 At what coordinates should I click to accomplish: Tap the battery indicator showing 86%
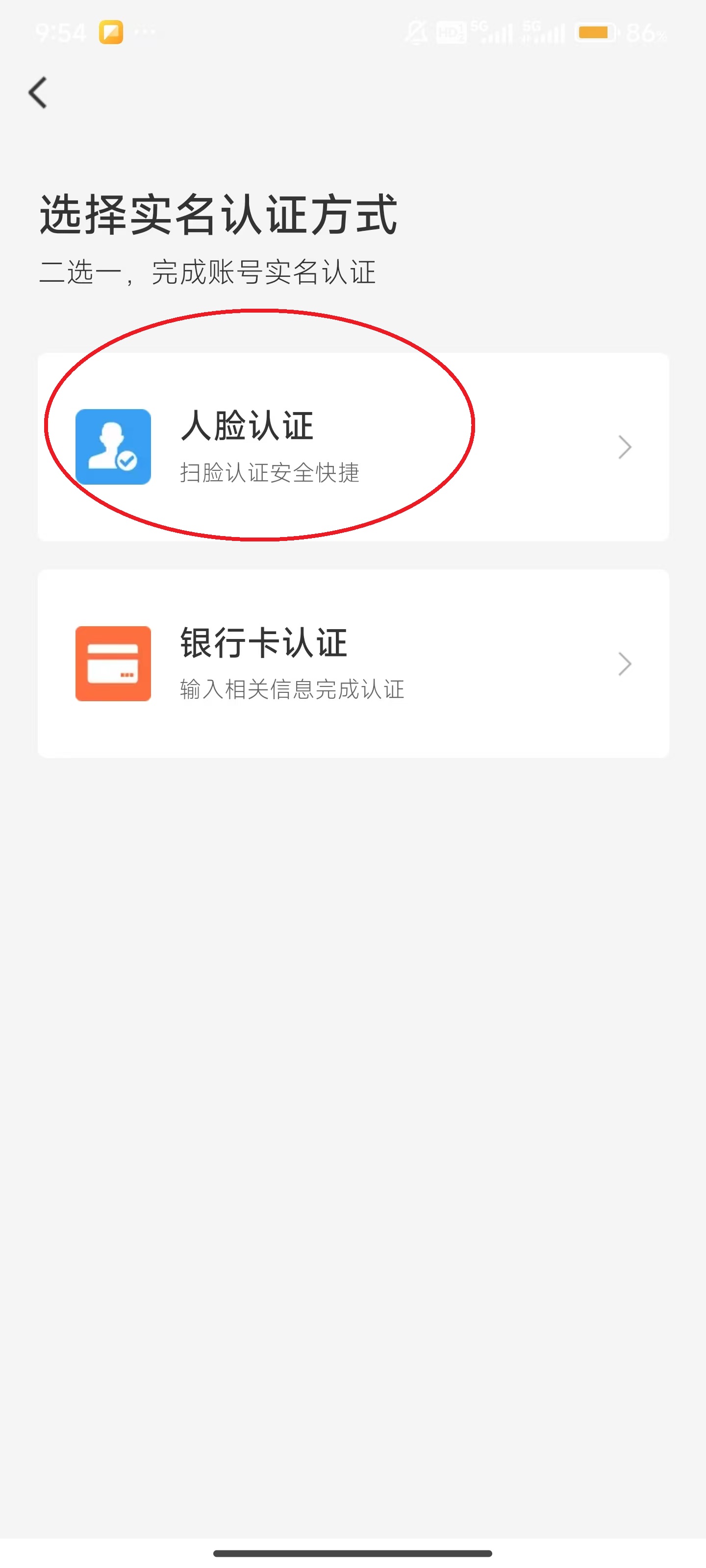[598, 33]
